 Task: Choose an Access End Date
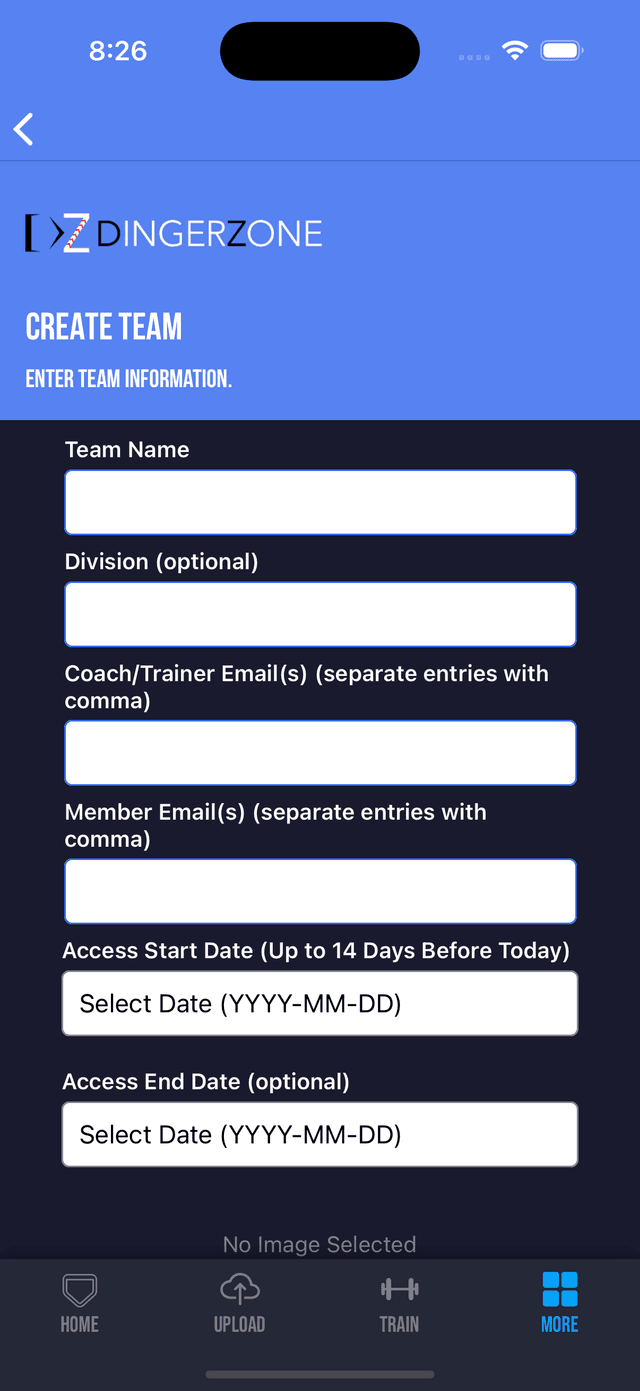(x=320, y=1134)
